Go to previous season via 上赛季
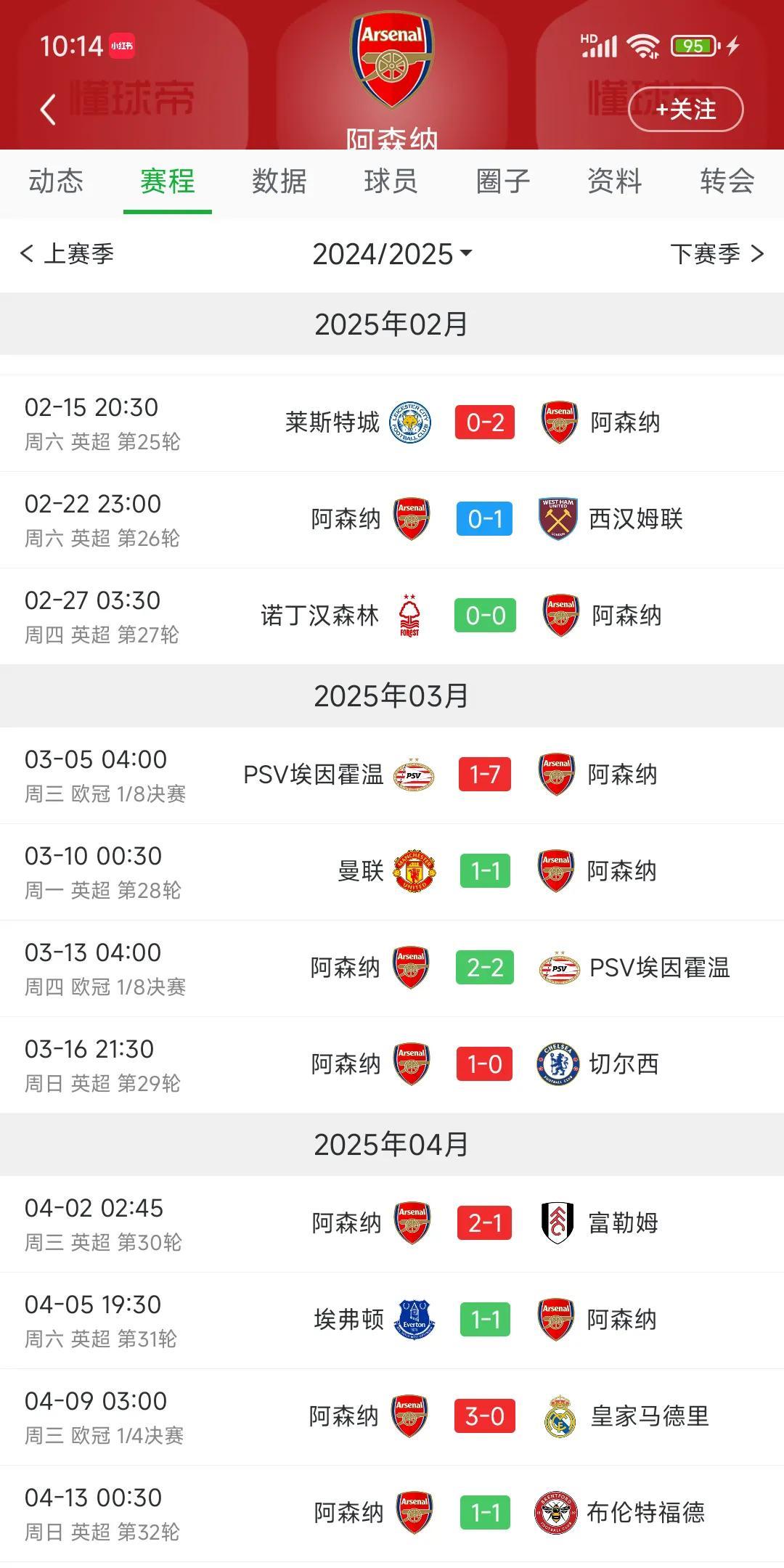 [x=67, y=254]
